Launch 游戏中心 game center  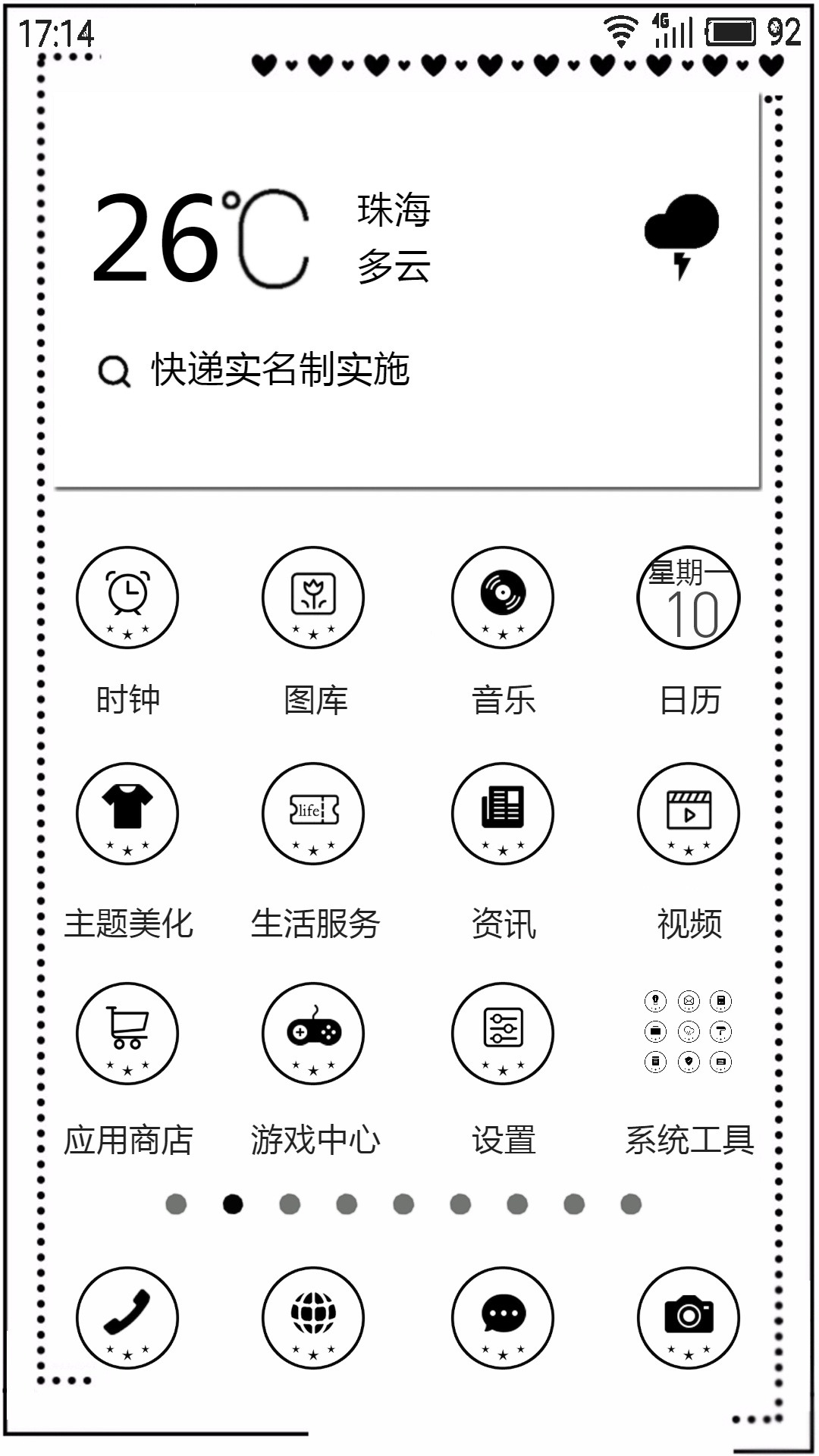(313, 1034)
